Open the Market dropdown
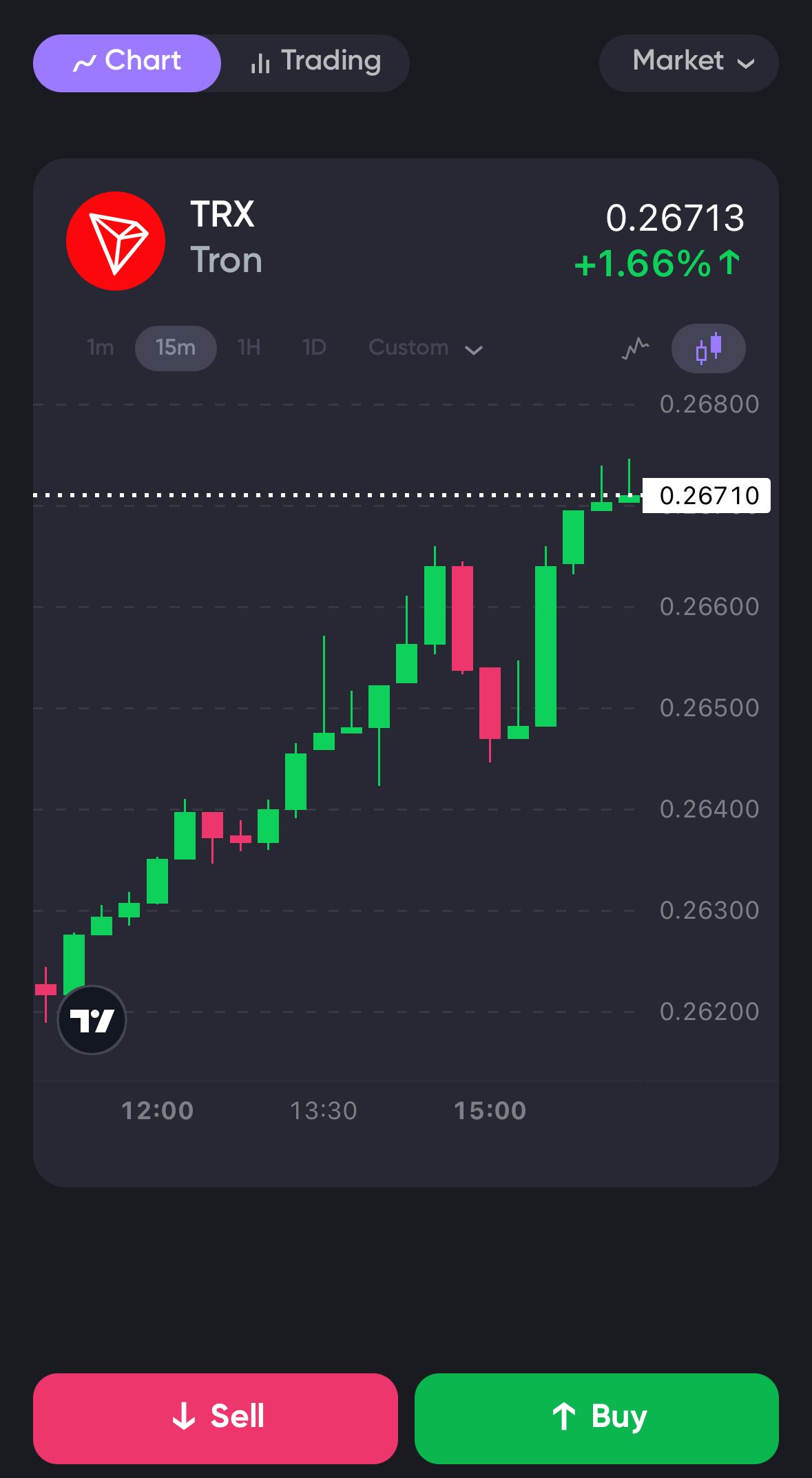The height and width of the screenshot is (1478, 812). [x=687, y=63]
